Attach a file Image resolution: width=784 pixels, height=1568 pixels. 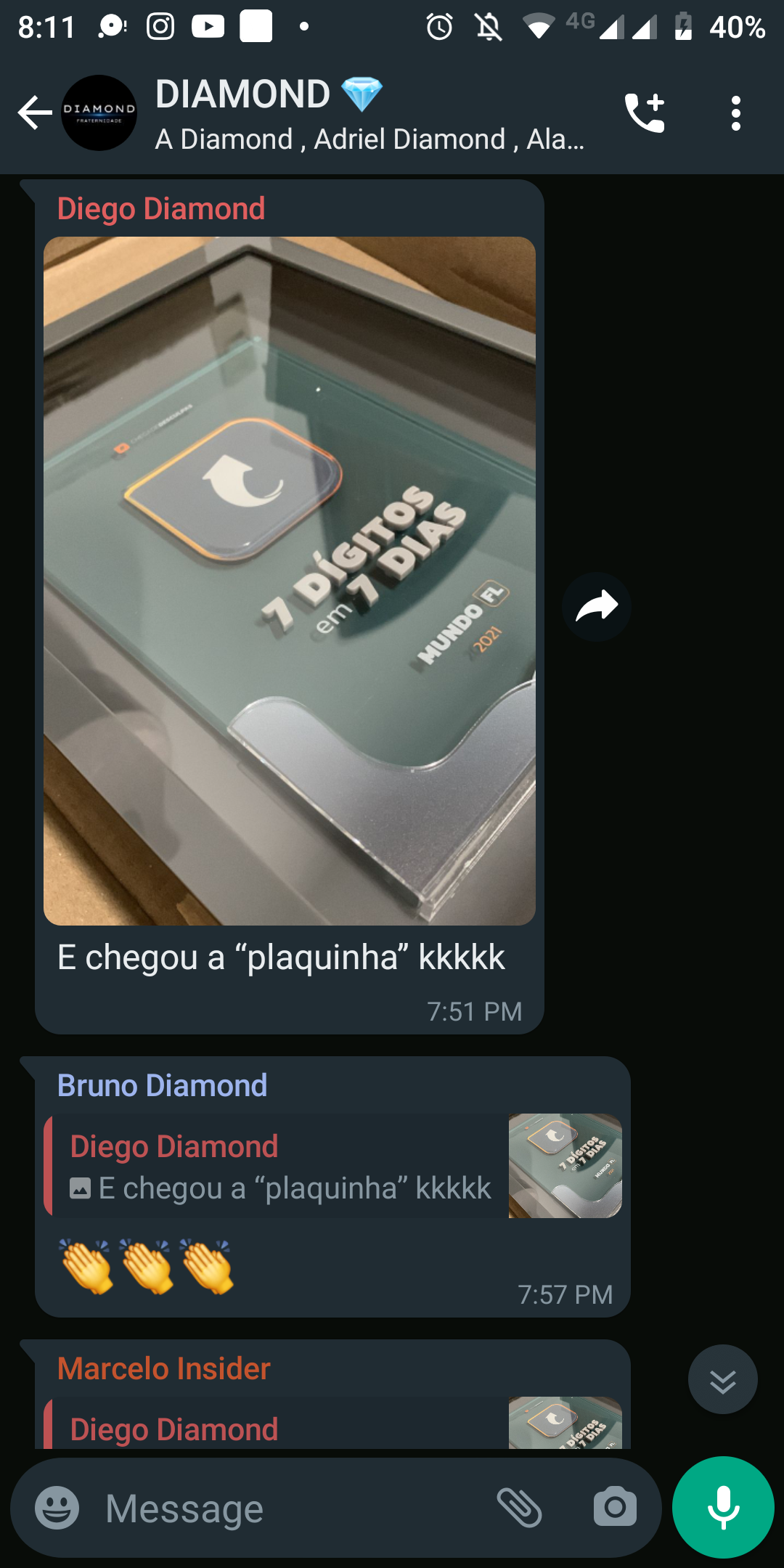519,1508
